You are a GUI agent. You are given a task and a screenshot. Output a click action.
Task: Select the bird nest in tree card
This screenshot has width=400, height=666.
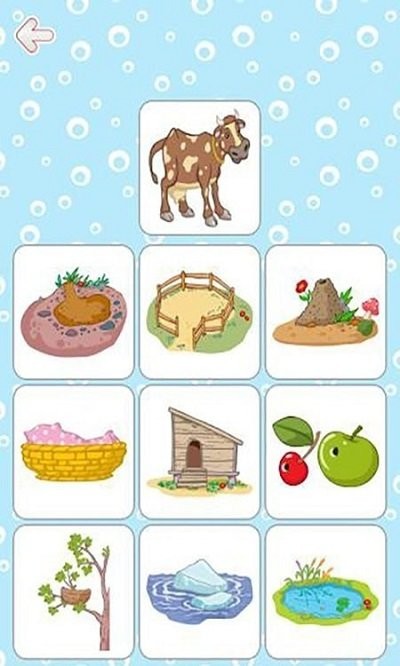coord(73,592)
